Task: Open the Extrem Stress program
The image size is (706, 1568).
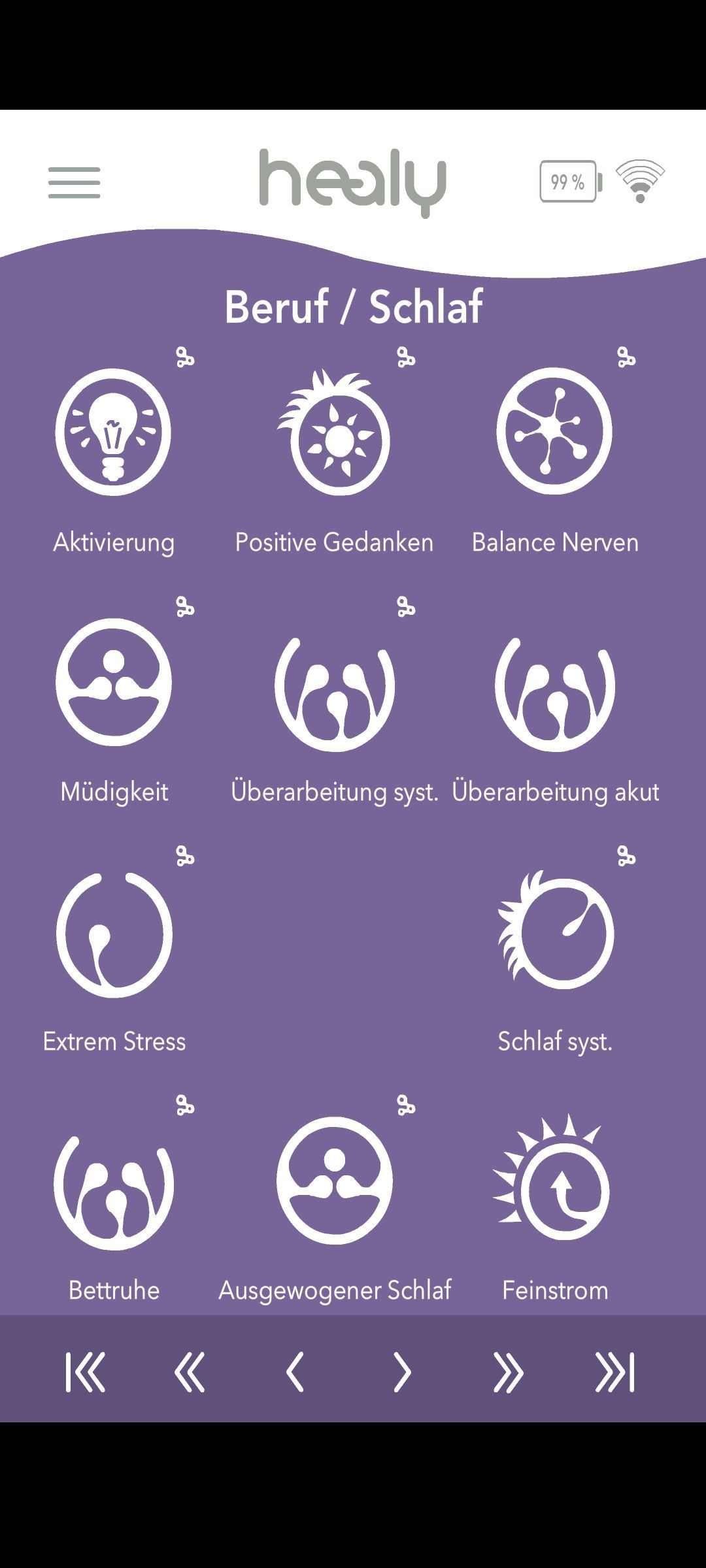Action: click(114, 934)
